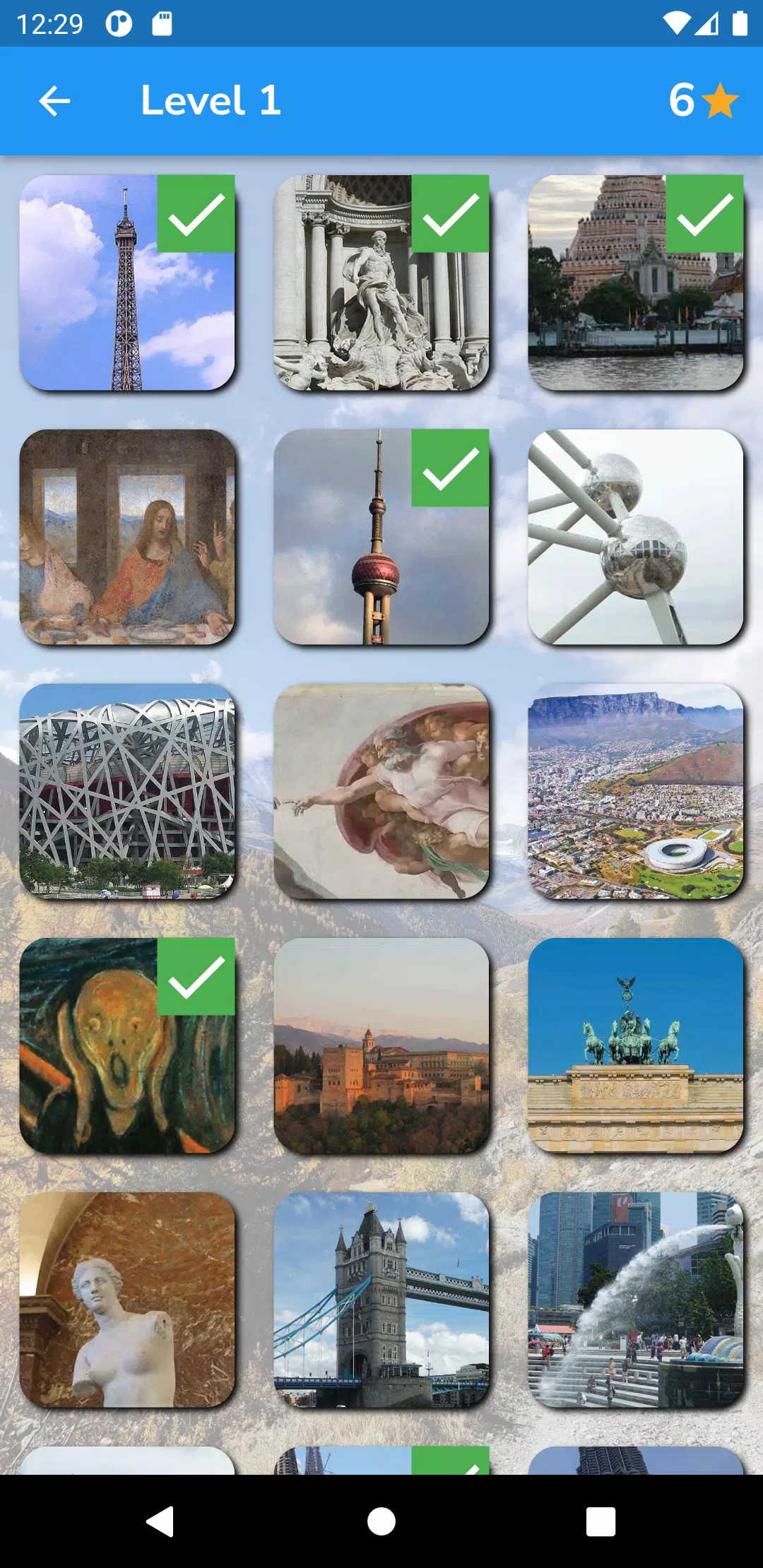Open the Sistine Chapel fresco thumbnail
This screenshot has height=1568, width=763.
coord(381,791)
